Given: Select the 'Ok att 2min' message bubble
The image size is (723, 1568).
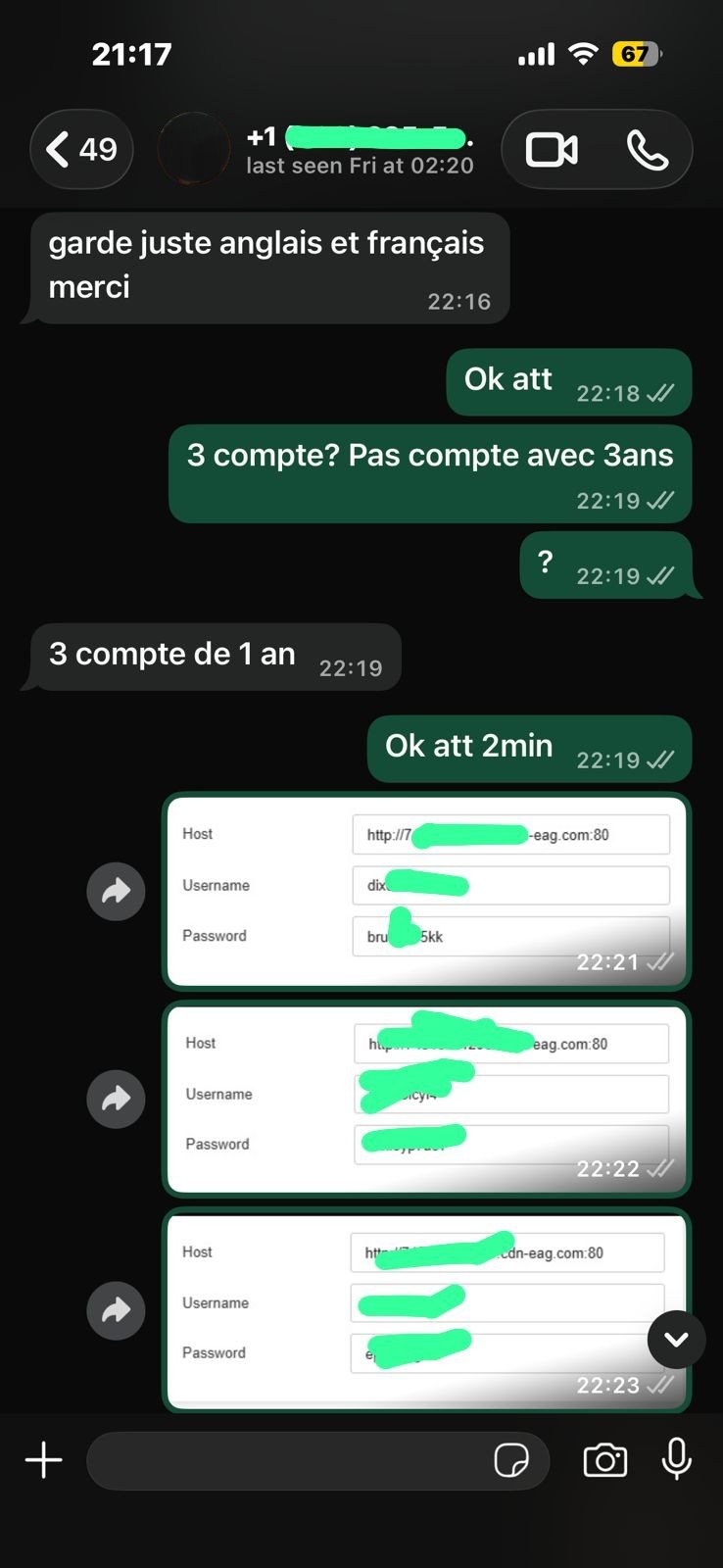Looking at the screenshot, I should coord(529,746).
